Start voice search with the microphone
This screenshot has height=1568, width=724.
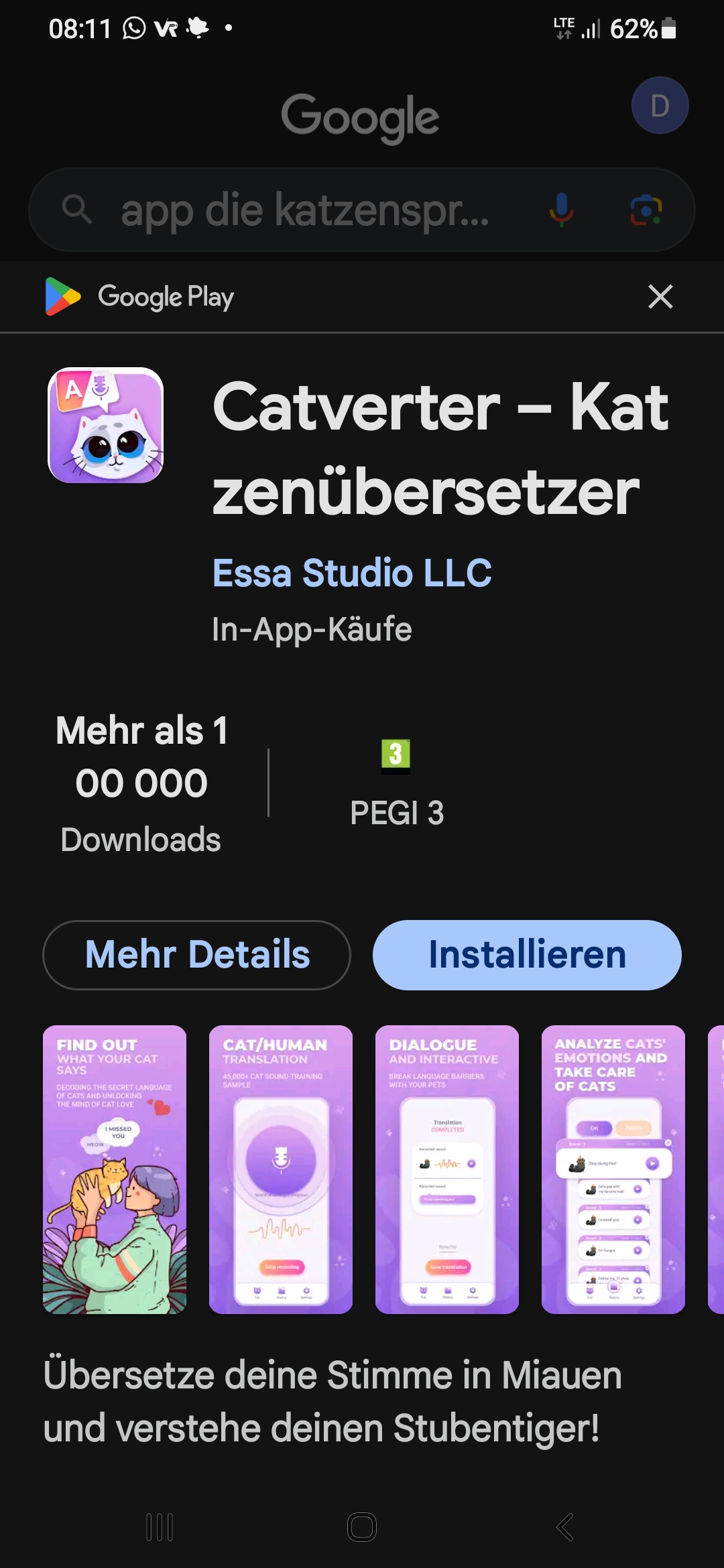(x=562, y=210)
